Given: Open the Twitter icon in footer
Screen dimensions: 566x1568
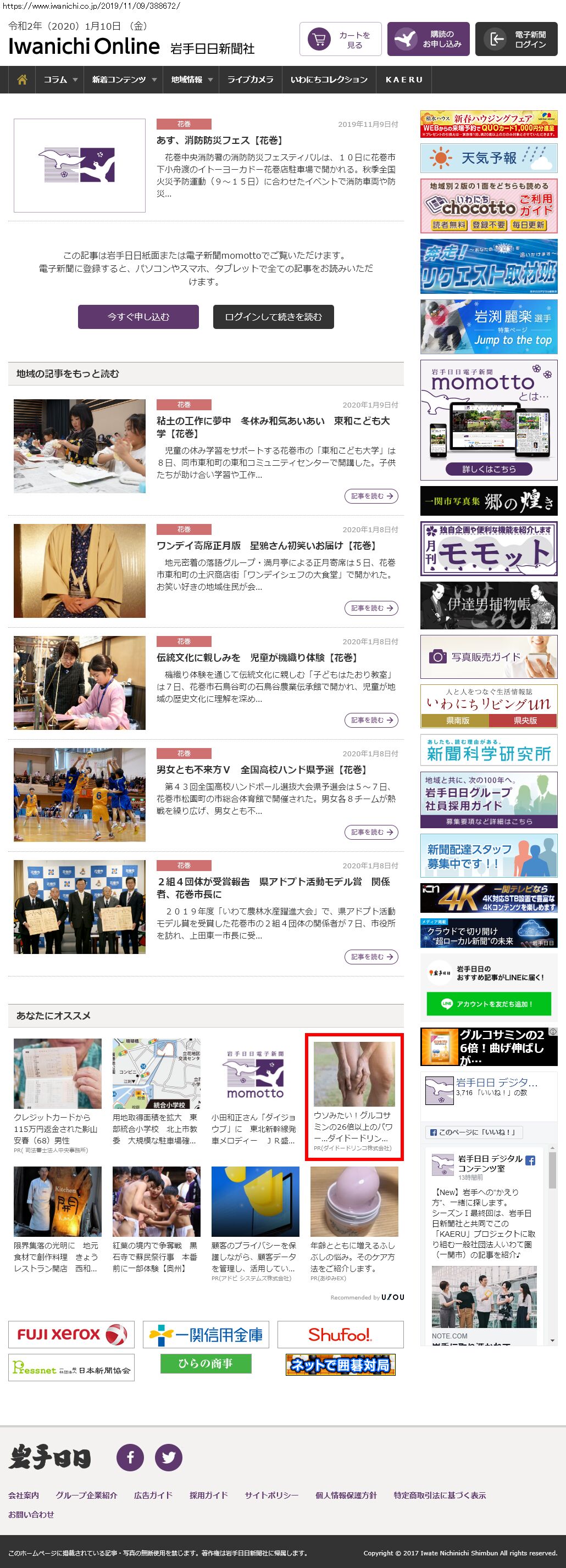Looking at the screenshot, I should point(169,1457).
